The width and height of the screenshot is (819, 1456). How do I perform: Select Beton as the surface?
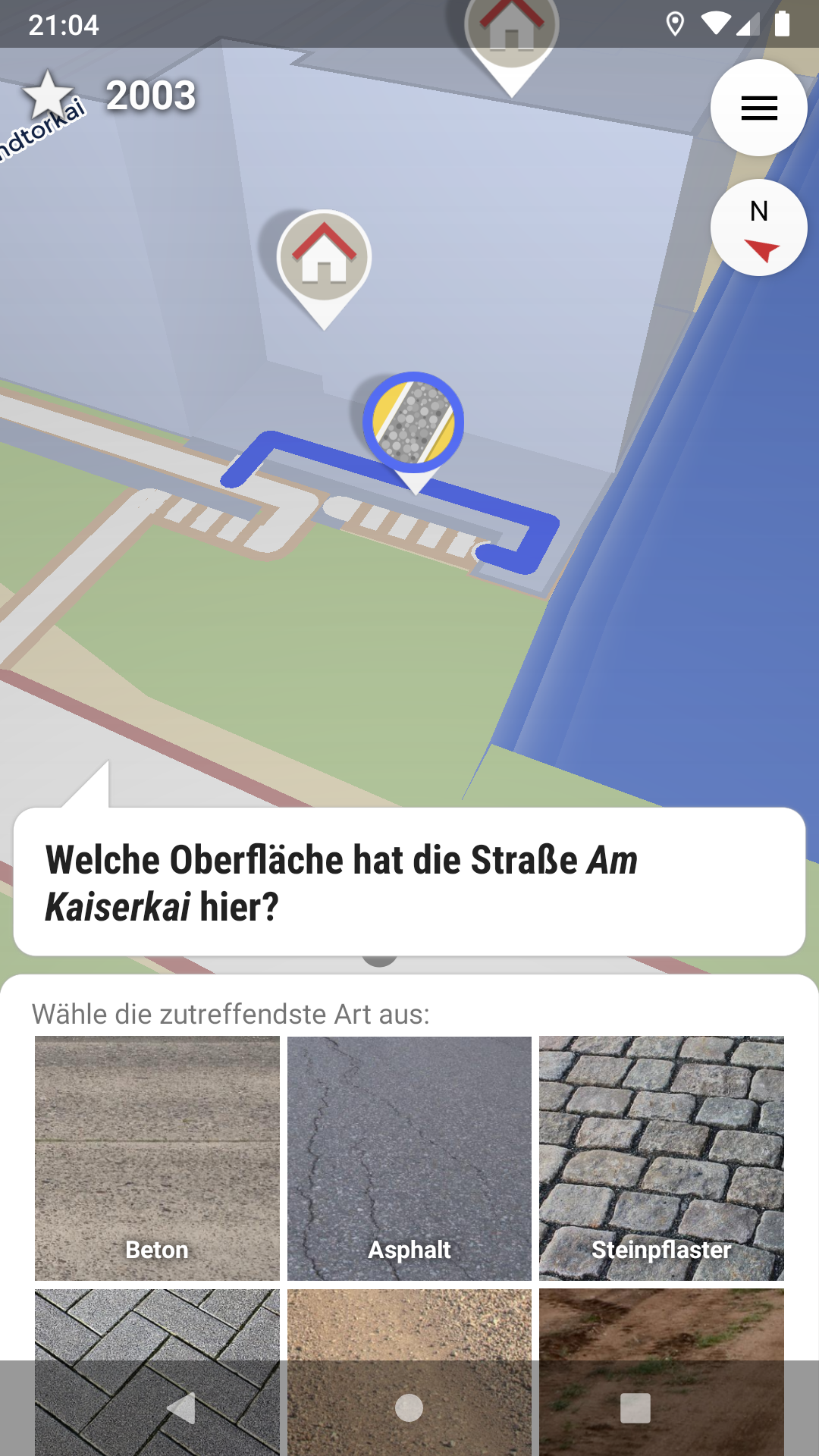157,1158
